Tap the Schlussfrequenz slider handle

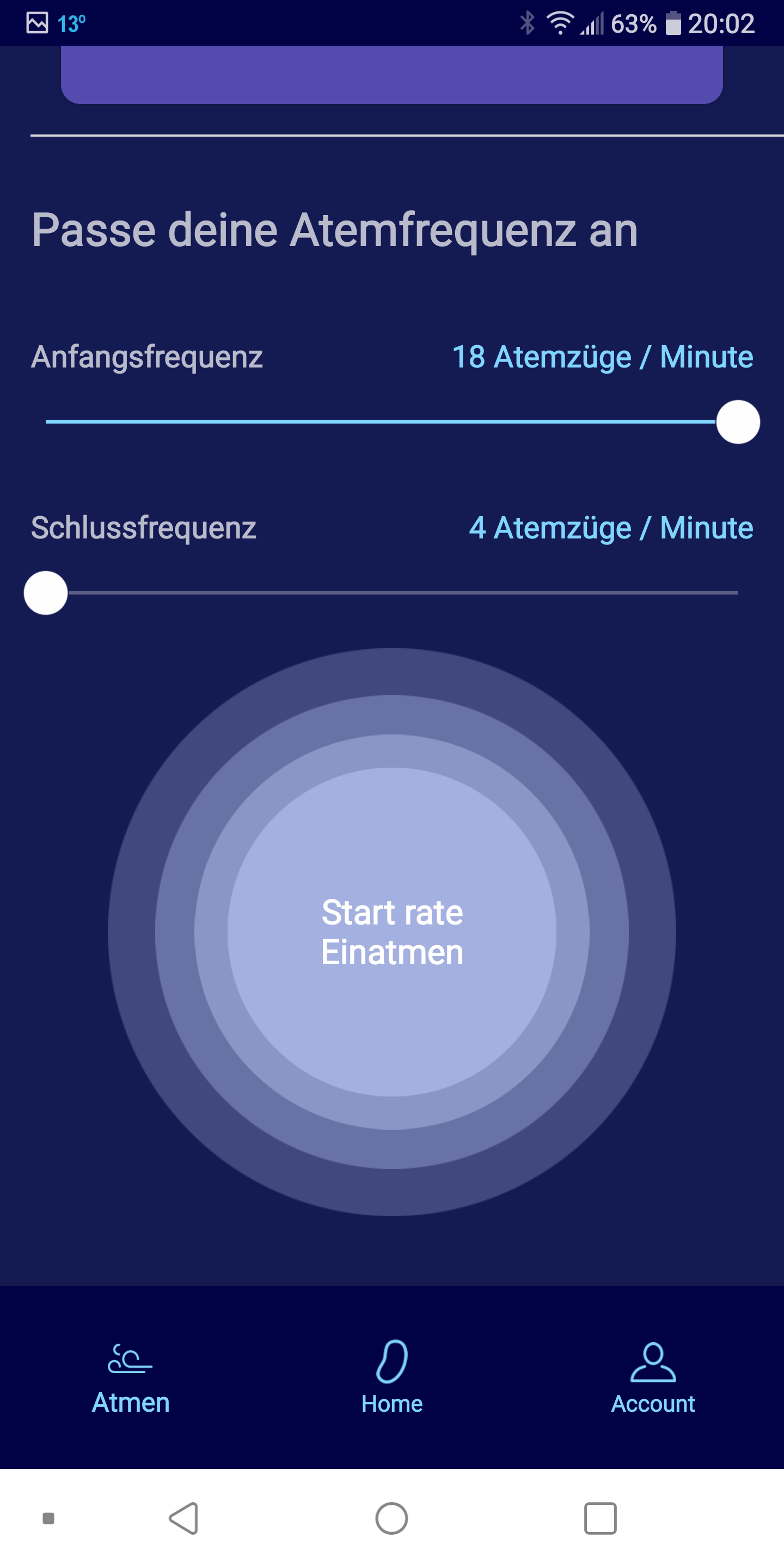46,593
